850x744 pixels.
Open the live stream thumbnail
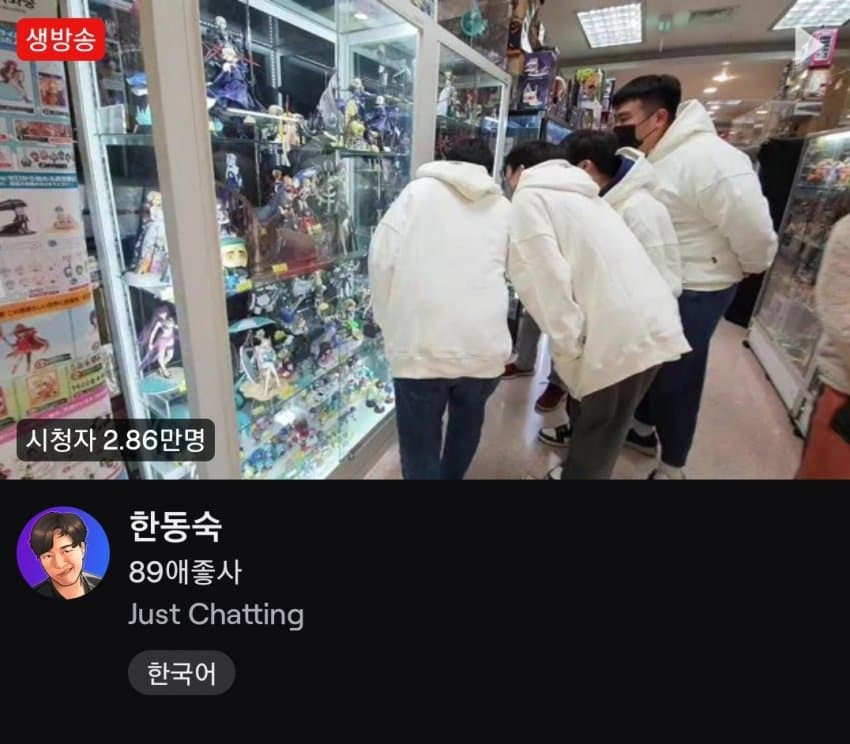pyautogui.click(x=425, y=240)
